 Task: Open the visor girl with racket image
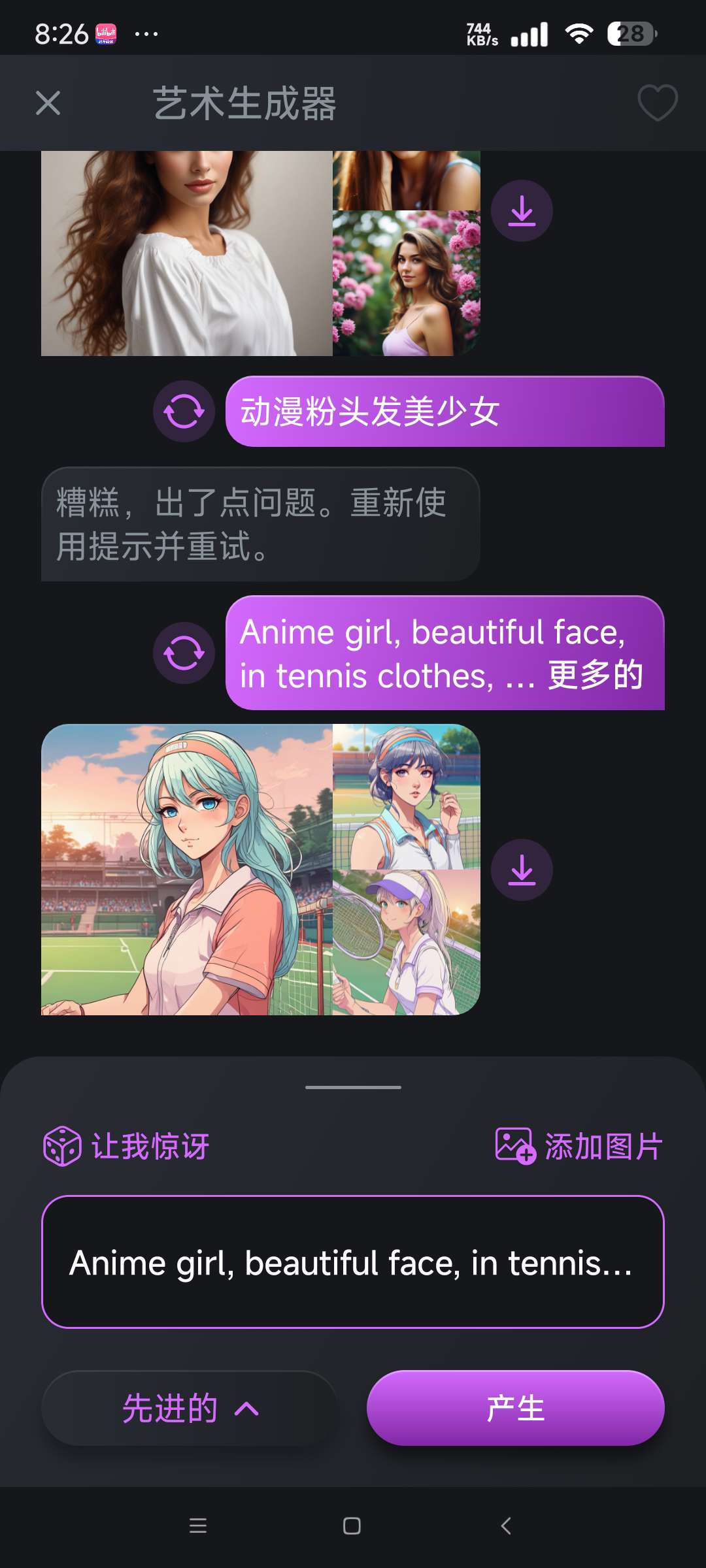(x=406, y=942)
